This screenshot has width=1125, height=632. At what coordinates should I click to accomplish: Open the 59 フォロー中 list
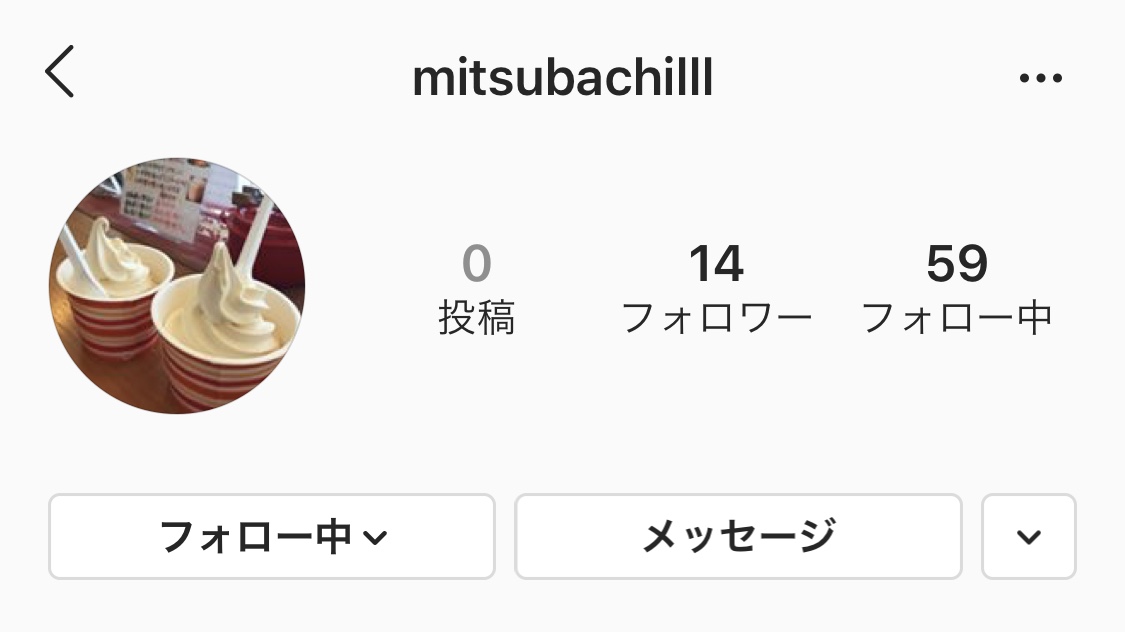point(956,289)
